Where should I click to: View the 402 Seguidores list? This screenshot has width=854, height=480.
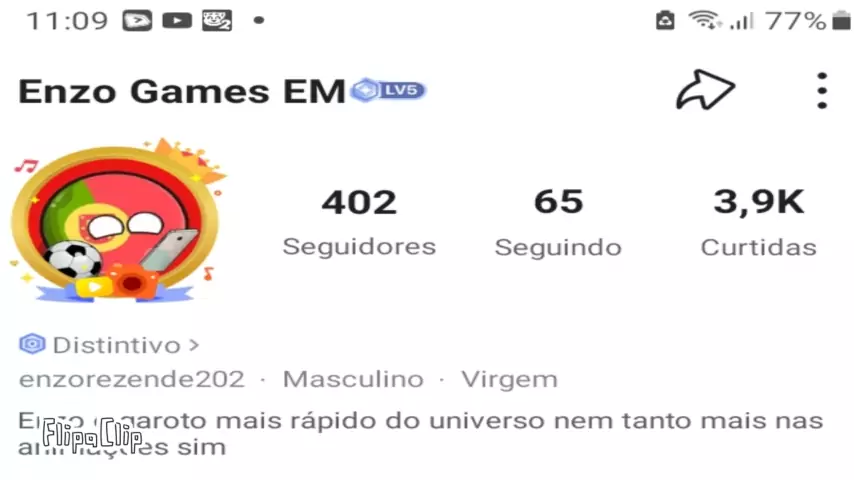tap(359, 223)
